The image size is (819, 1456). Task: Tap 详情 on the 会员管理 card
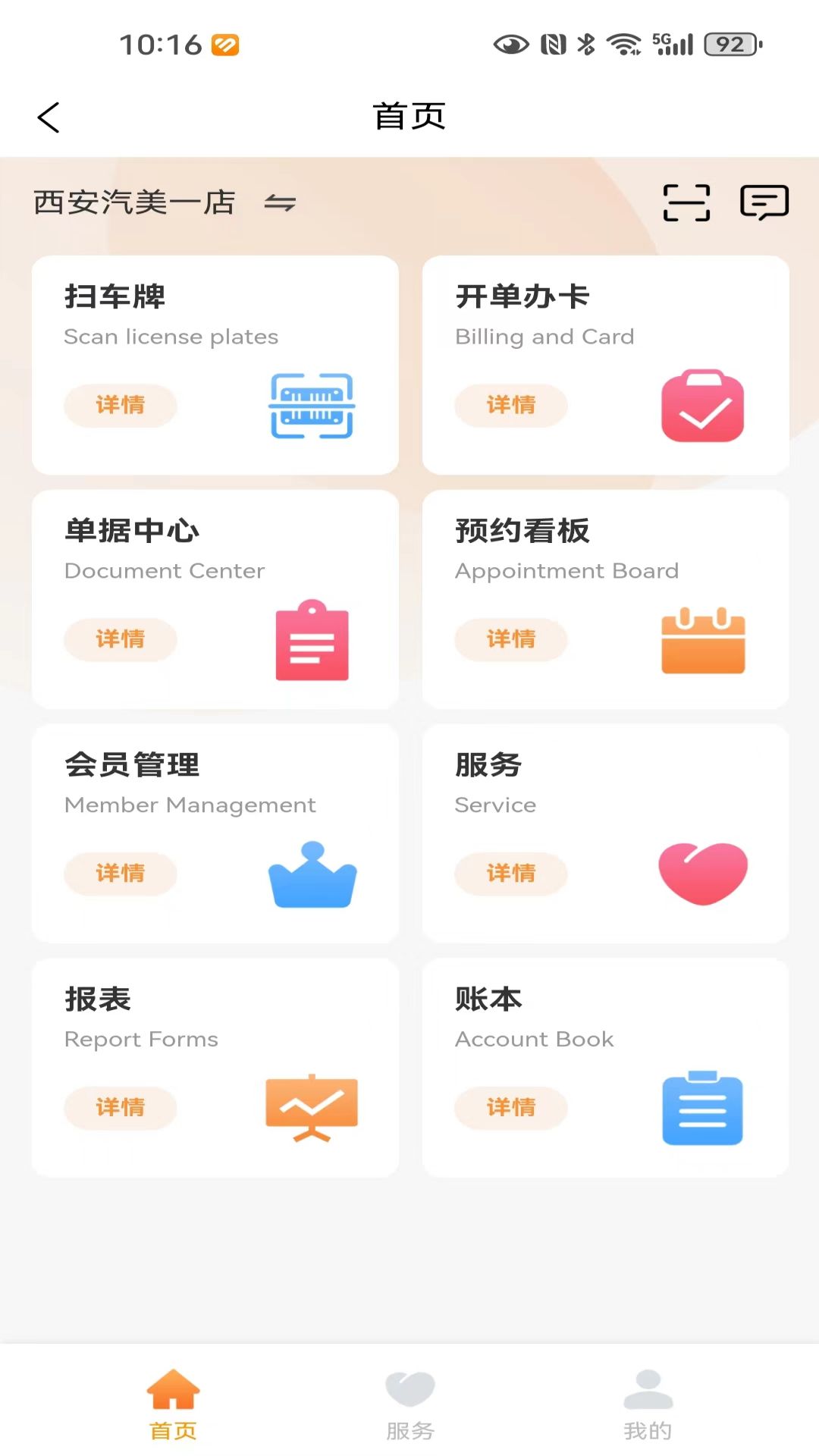click(121, 874)
